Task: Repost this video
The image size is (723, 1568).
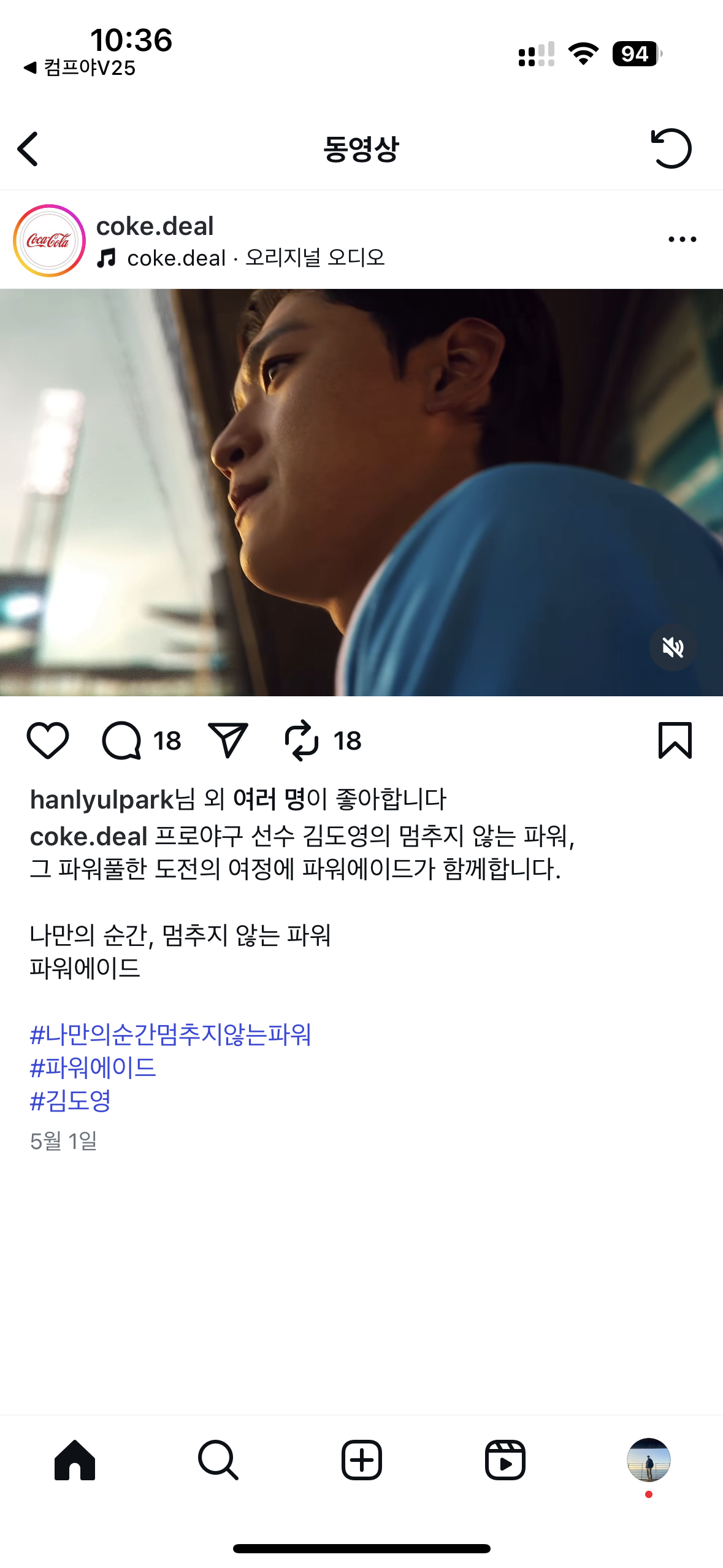Action: (302, 740)
